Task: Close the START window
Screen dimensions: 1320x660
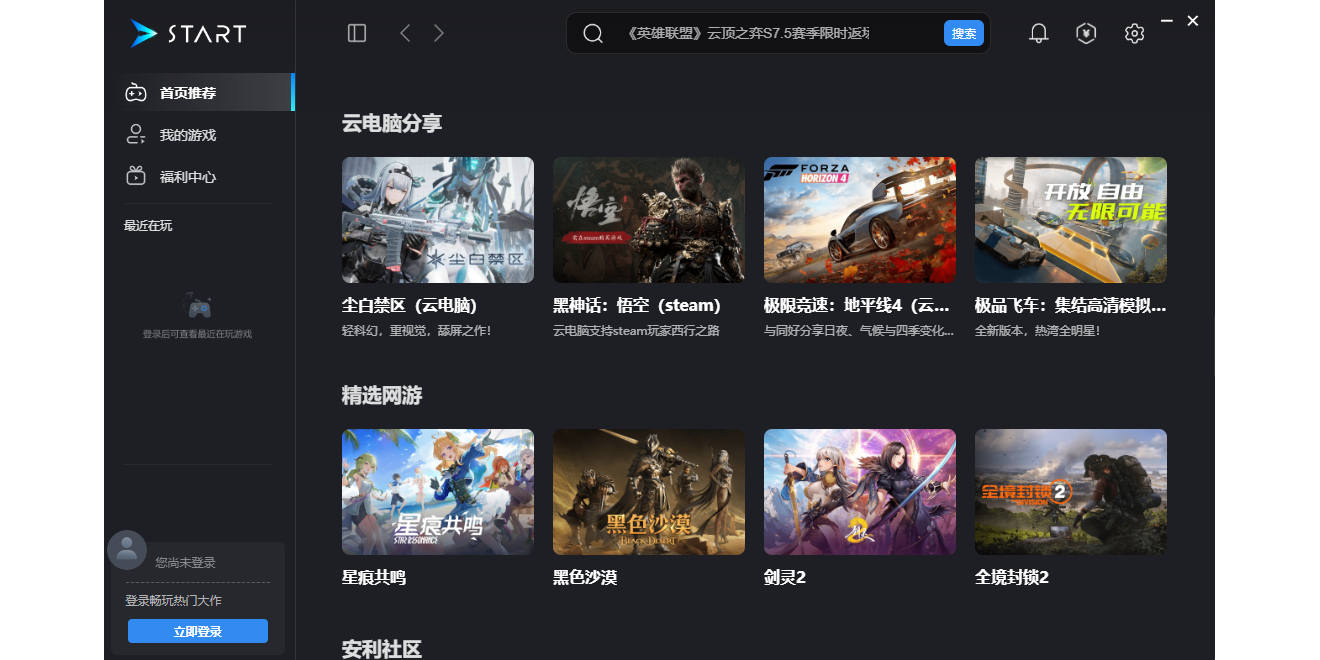Action: click(x=1193, y=20)
